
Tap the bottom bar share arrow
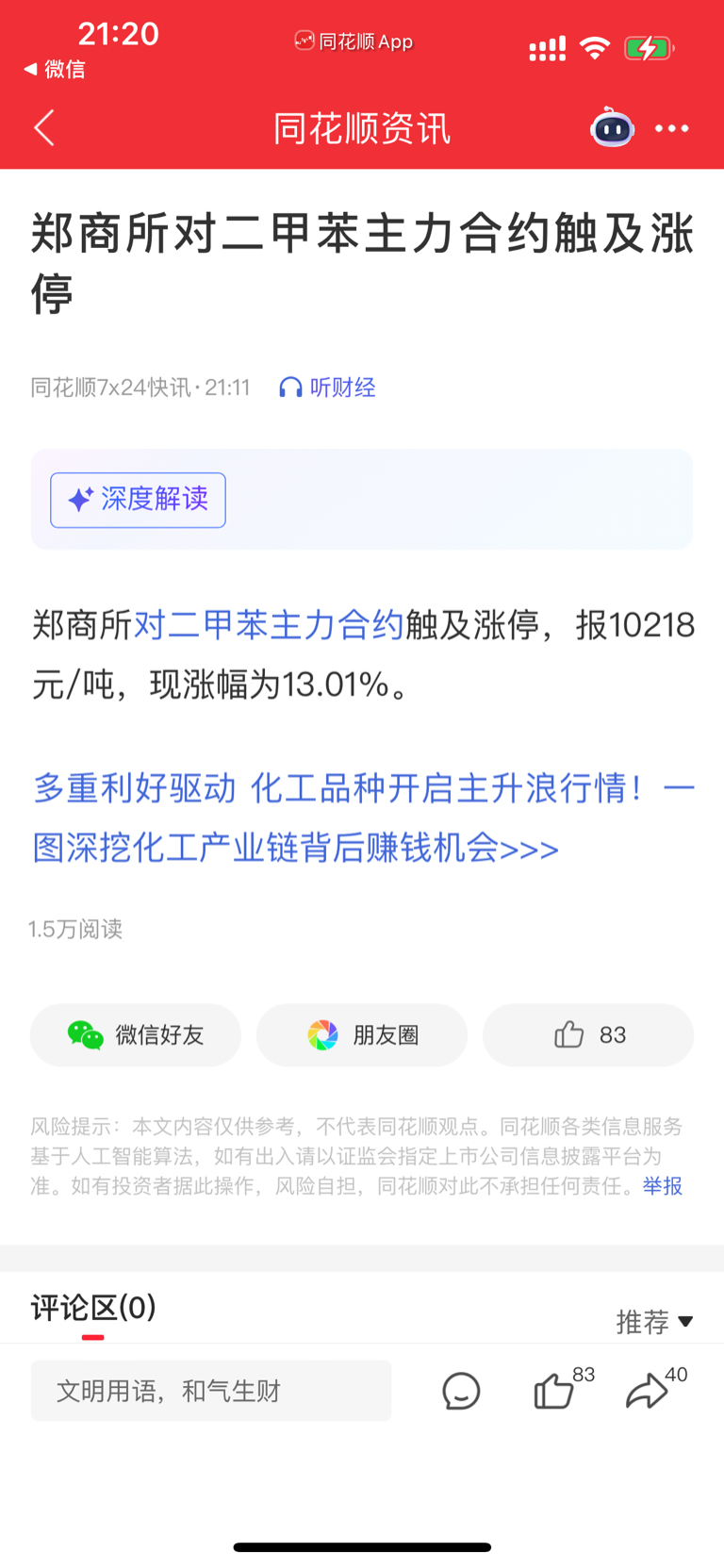click(648, 1391)
